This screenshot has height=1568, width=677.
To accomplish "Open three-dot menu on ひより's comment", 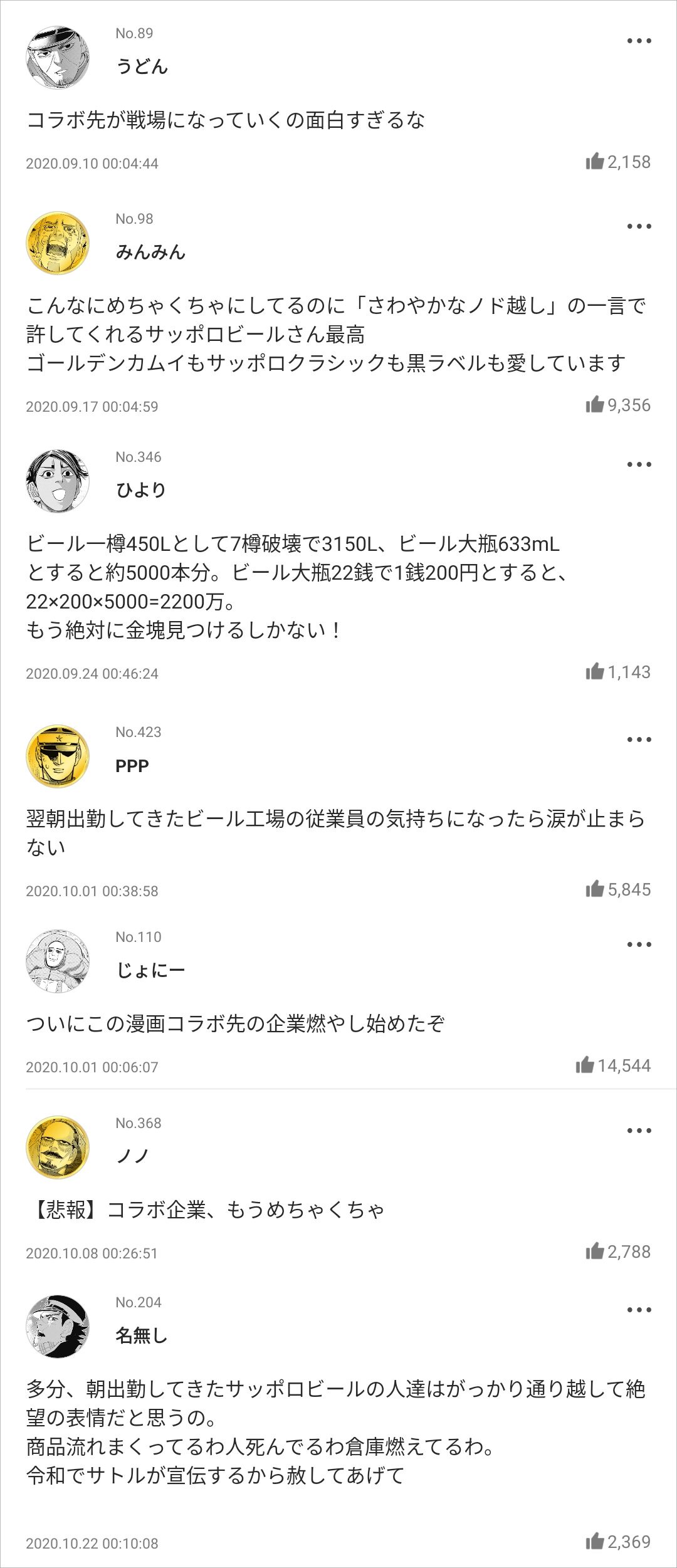I will 639,465.
